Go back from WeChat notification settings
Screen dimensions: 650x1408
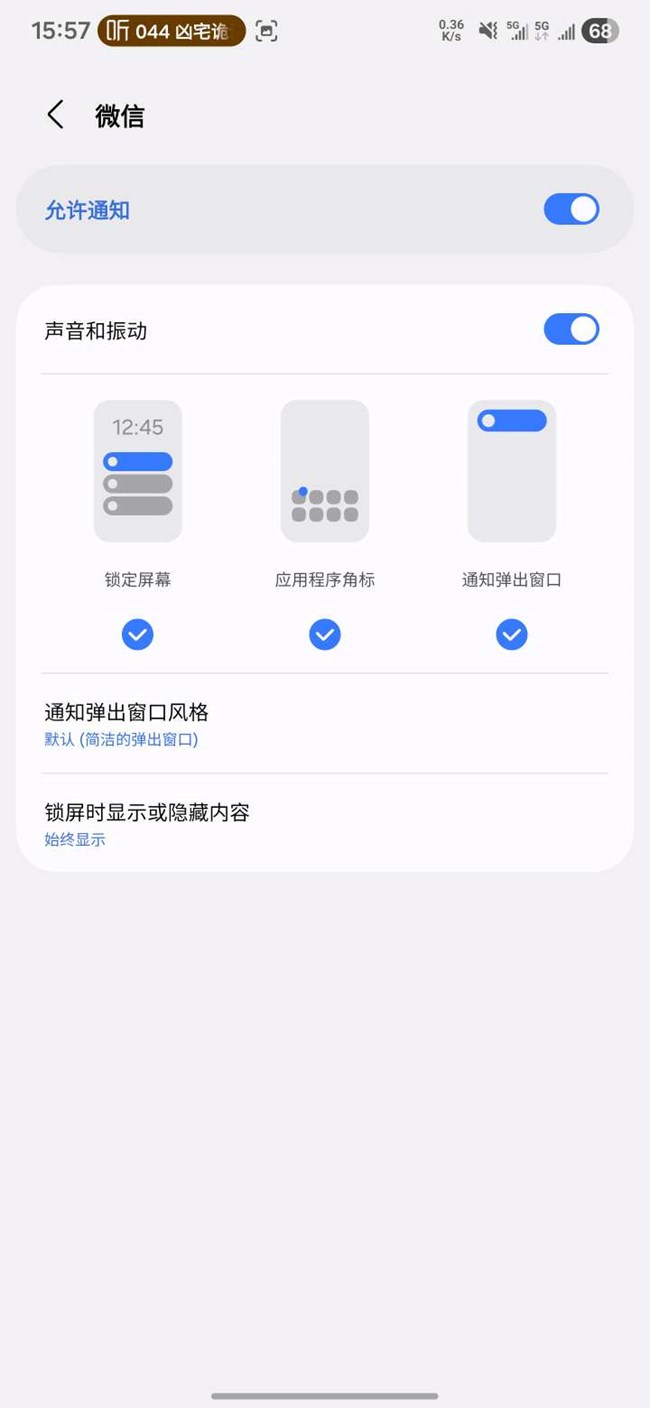pyautogui.click(x=56, y=115)
